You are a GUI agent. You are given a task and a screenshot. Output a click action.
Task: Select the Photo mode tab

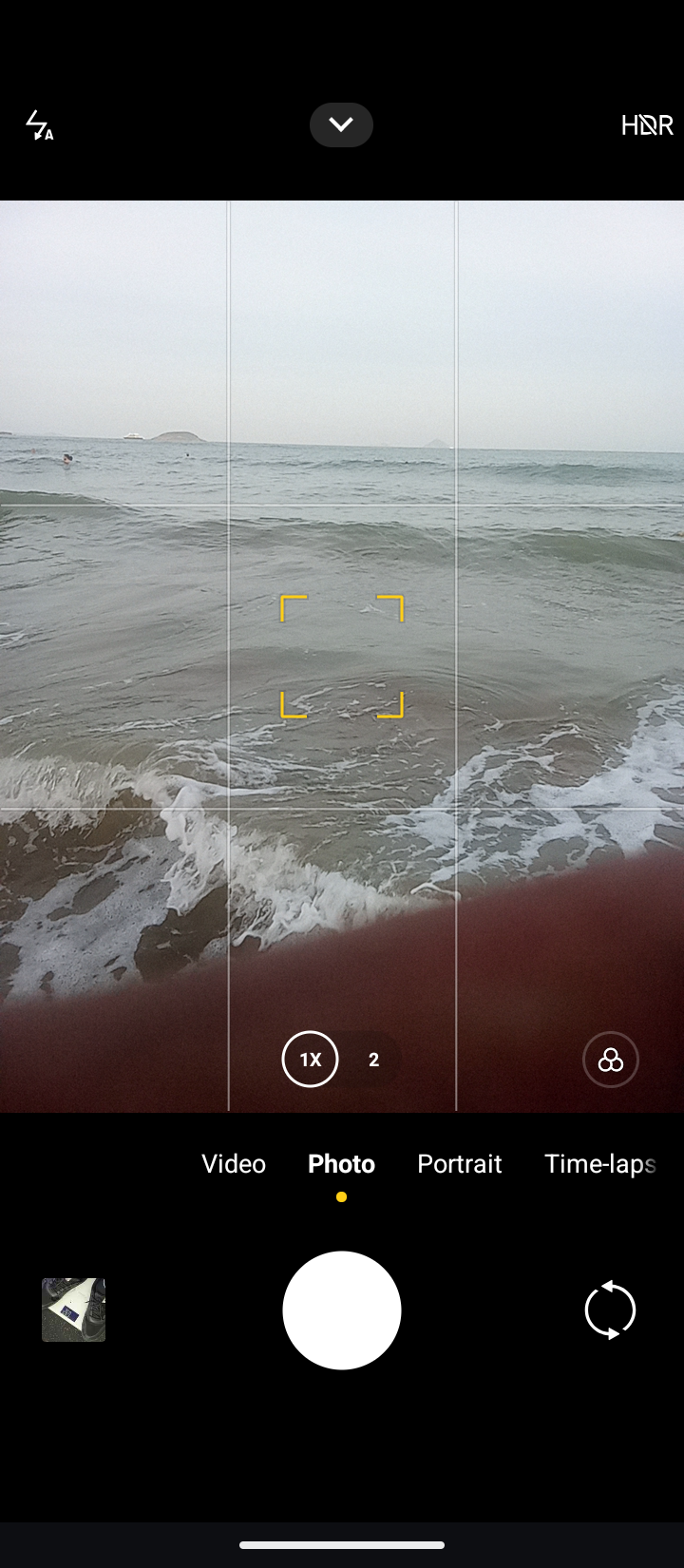(341, 1163)
